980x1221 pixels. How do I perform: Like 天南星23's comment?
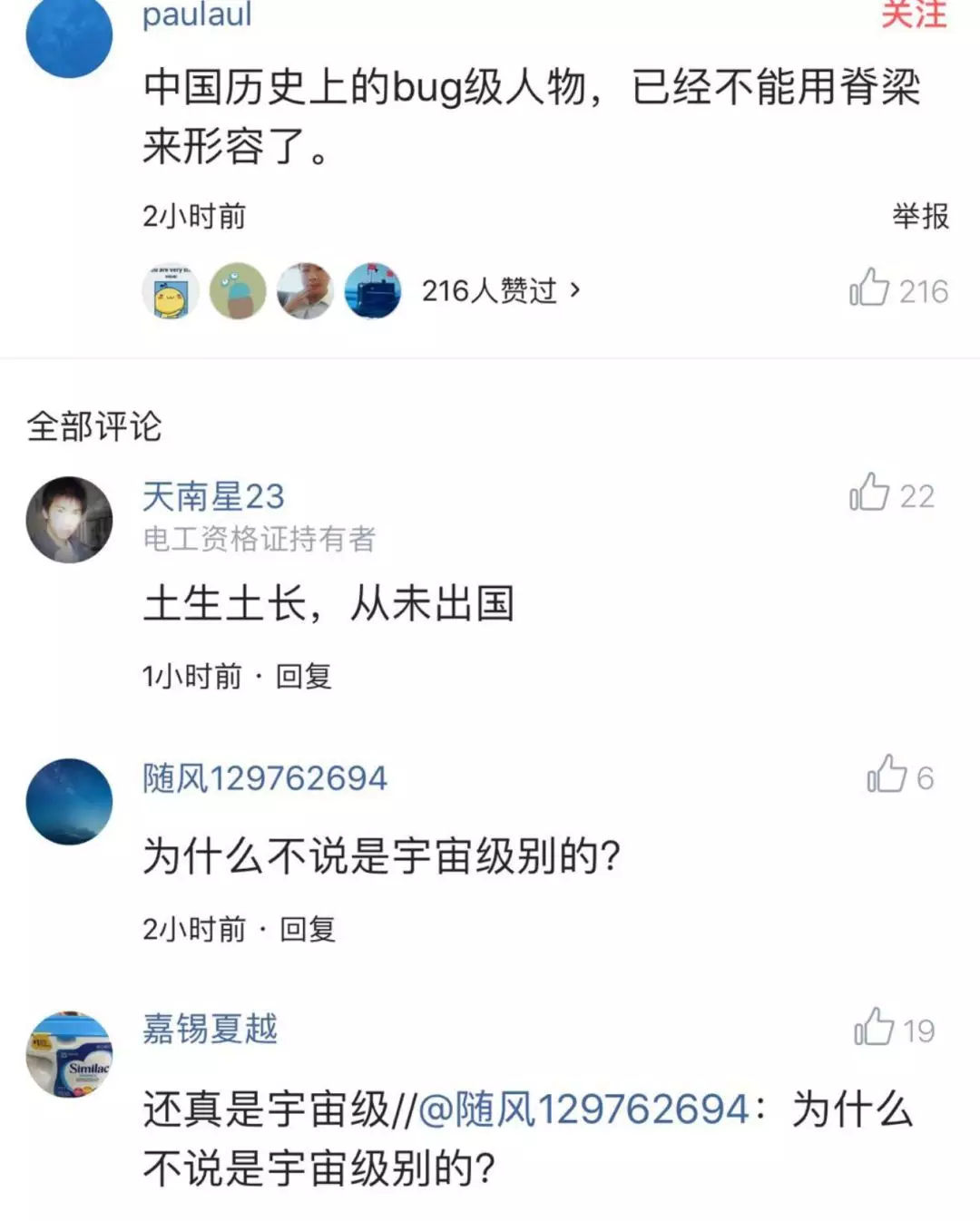pyautogui.click(x=891, y=495)
